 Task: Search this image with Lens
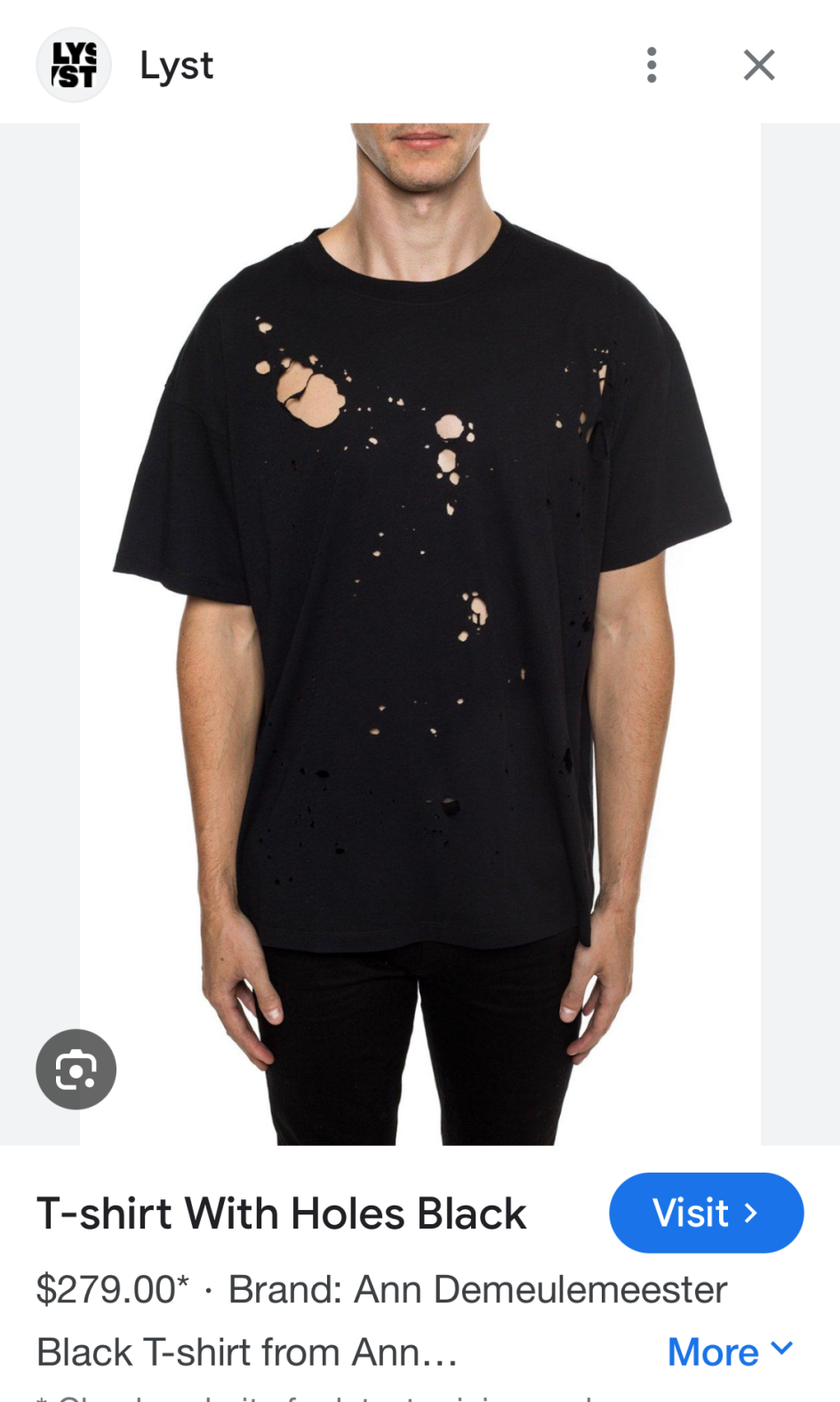click(x=76, y=1069)
